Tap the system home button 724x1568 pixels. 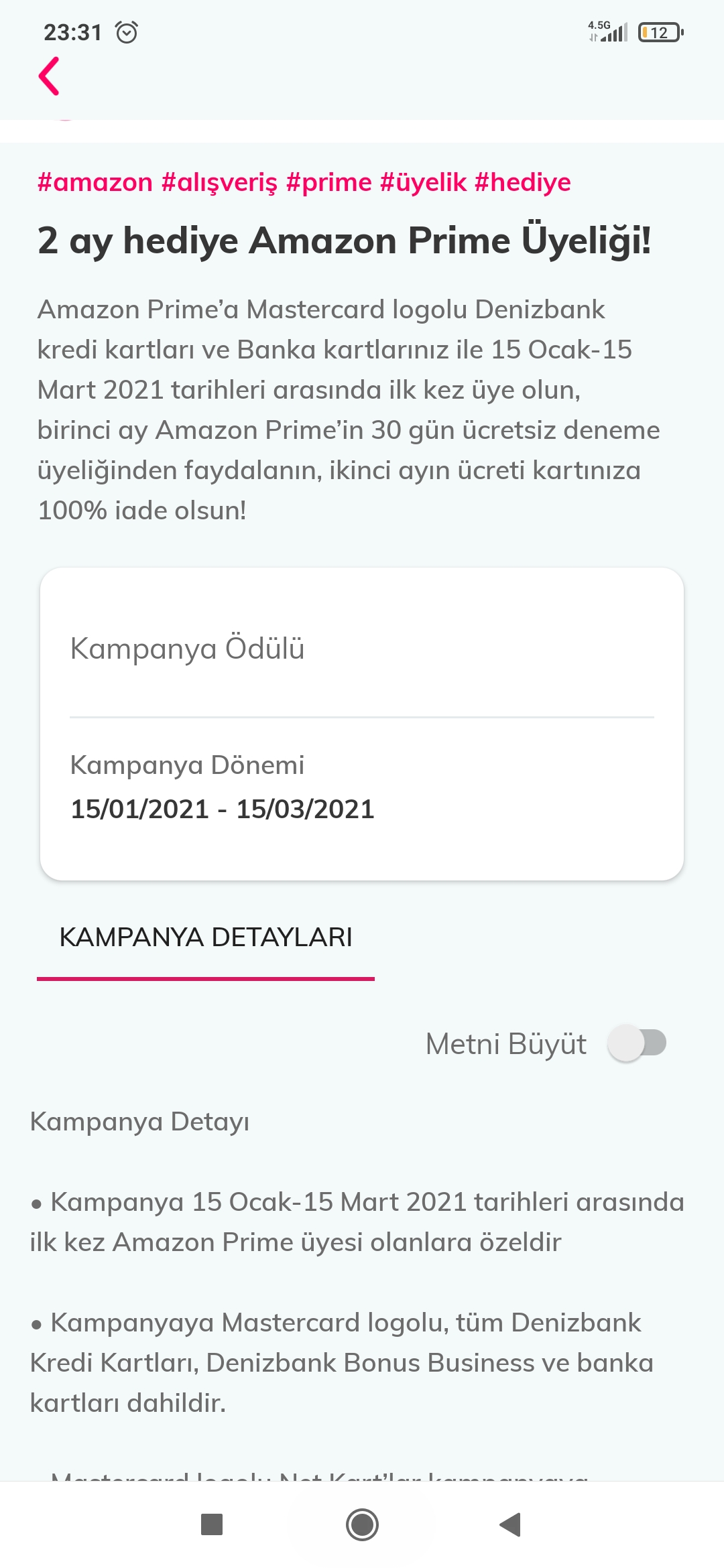point(362,1524)
